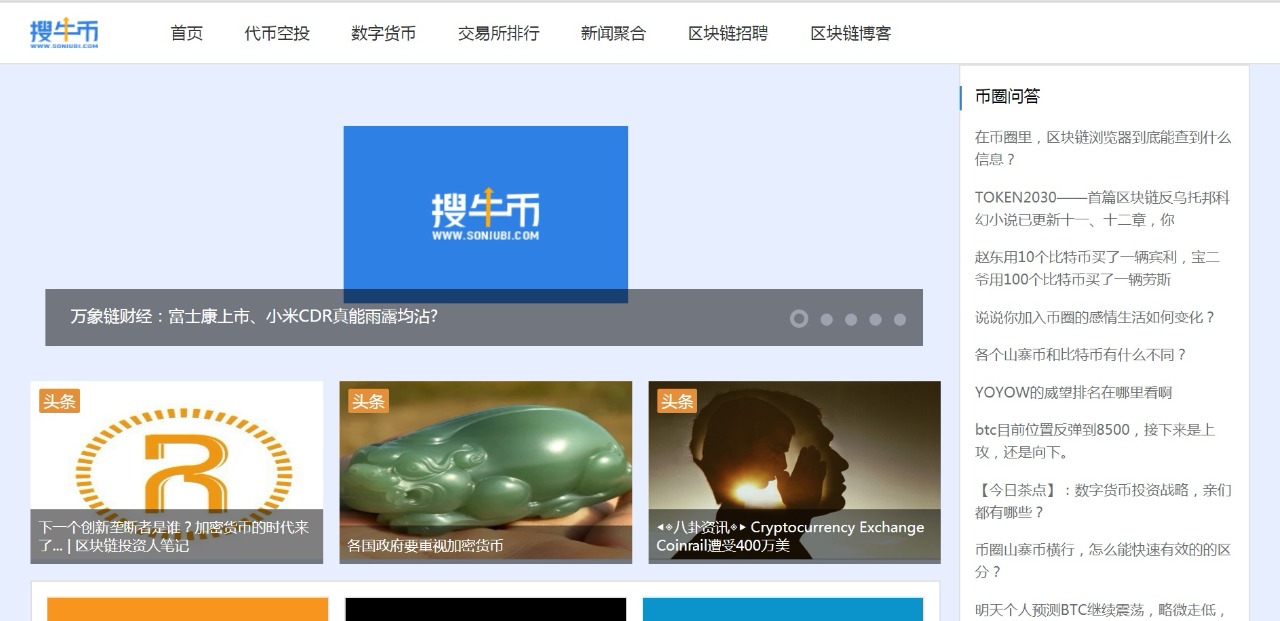
Task: Visit the 区块链博客 section
Action: point(850,33)
